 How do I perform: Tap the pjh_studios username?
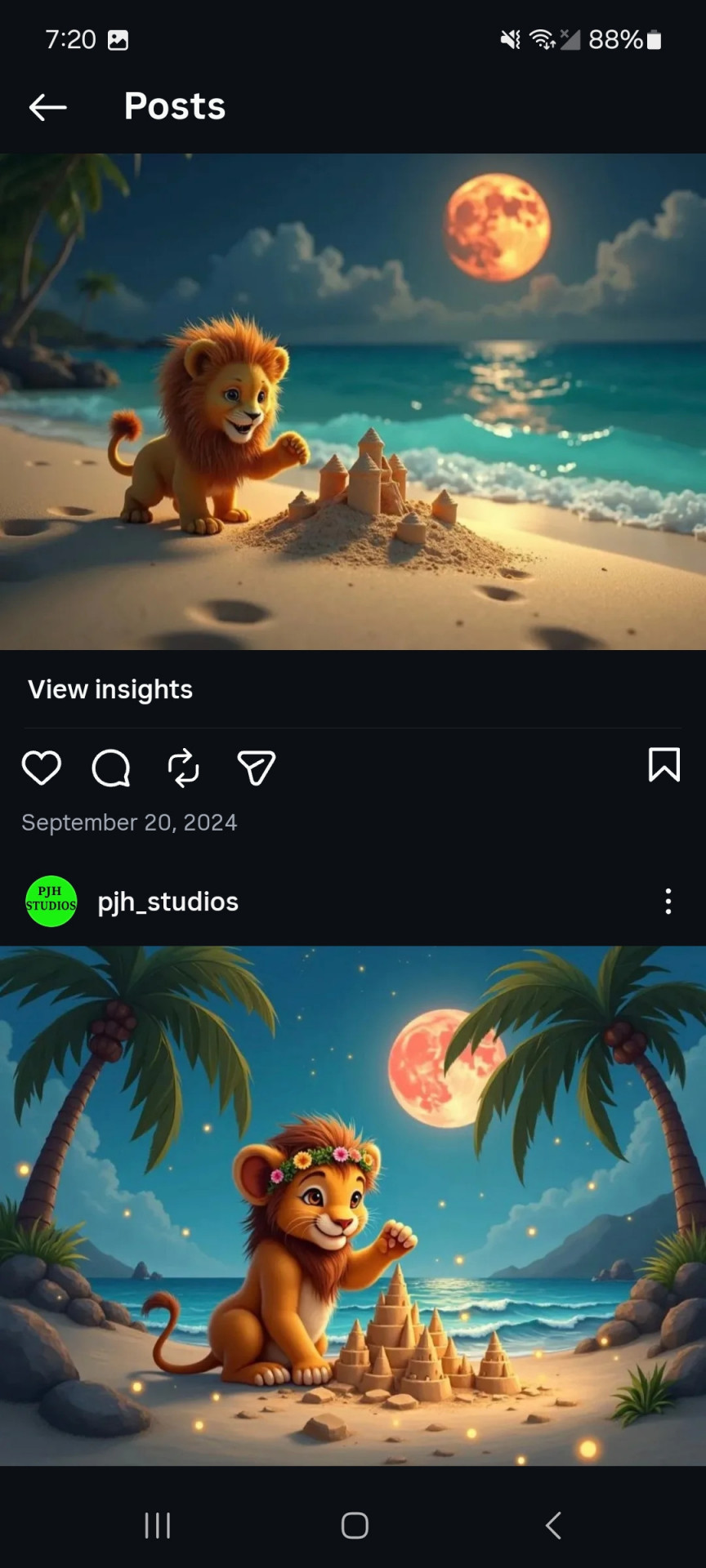(x=168, y=902)
